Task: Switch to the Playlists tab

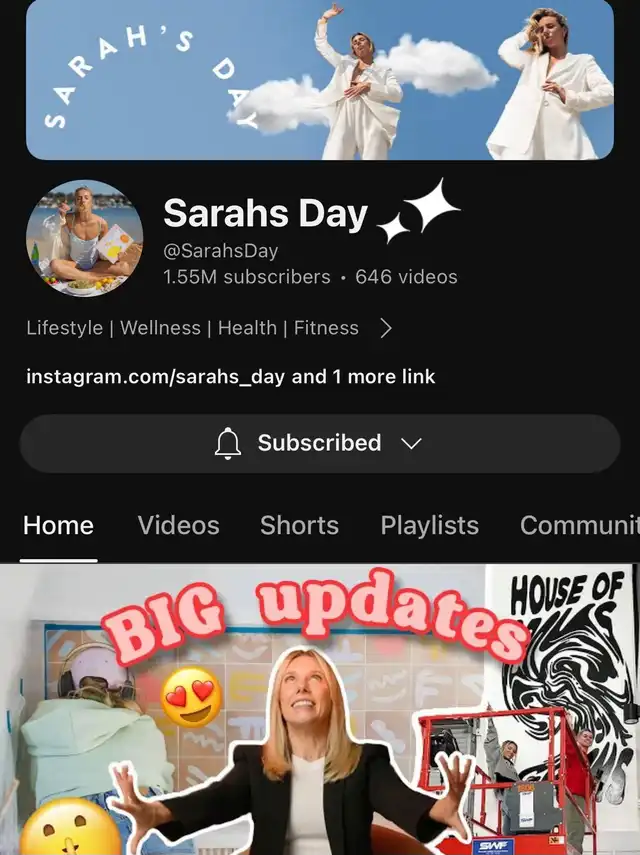Action: 429,526
